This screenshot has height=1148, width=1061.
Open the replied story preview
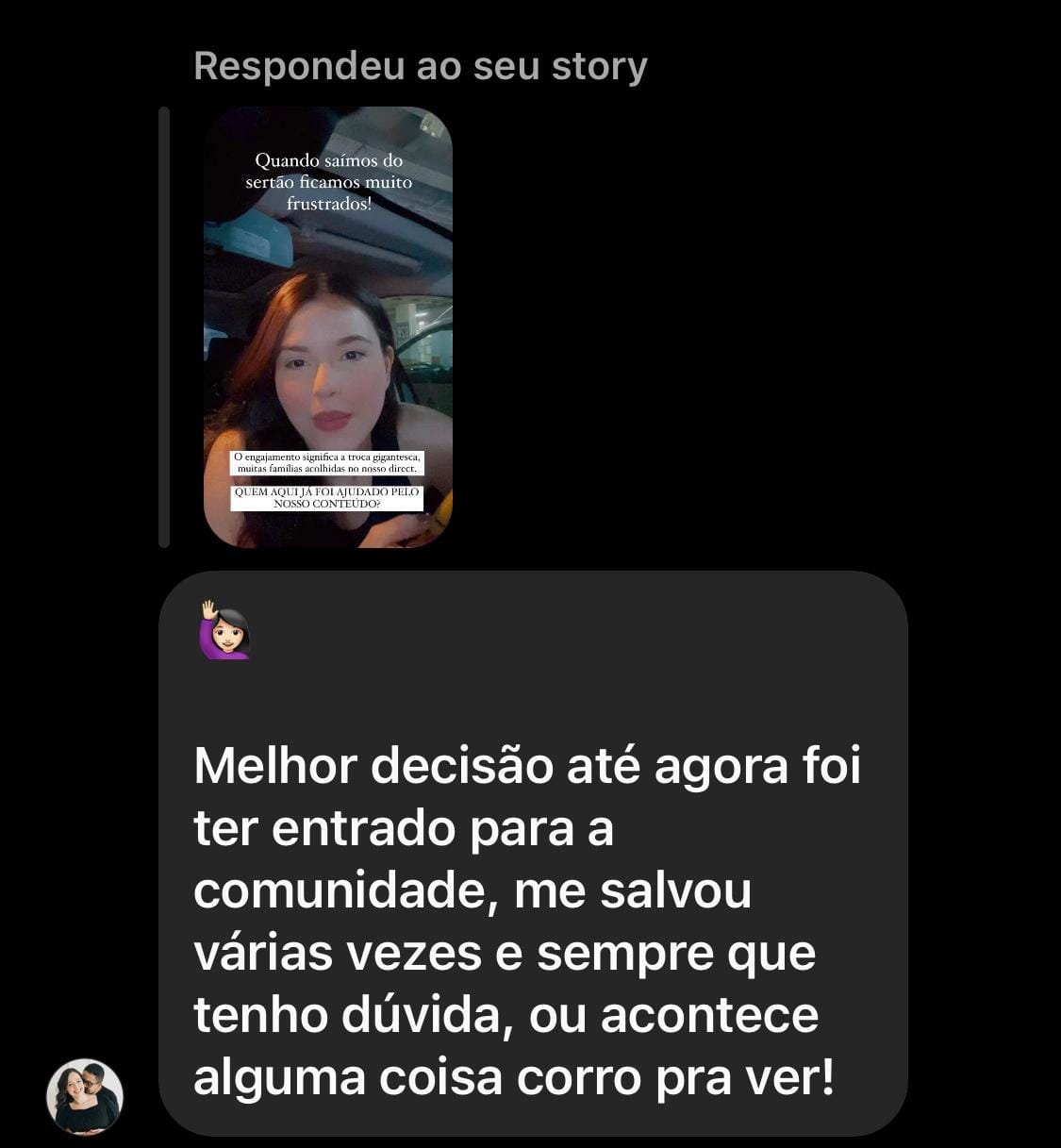(x=328, y=327)
